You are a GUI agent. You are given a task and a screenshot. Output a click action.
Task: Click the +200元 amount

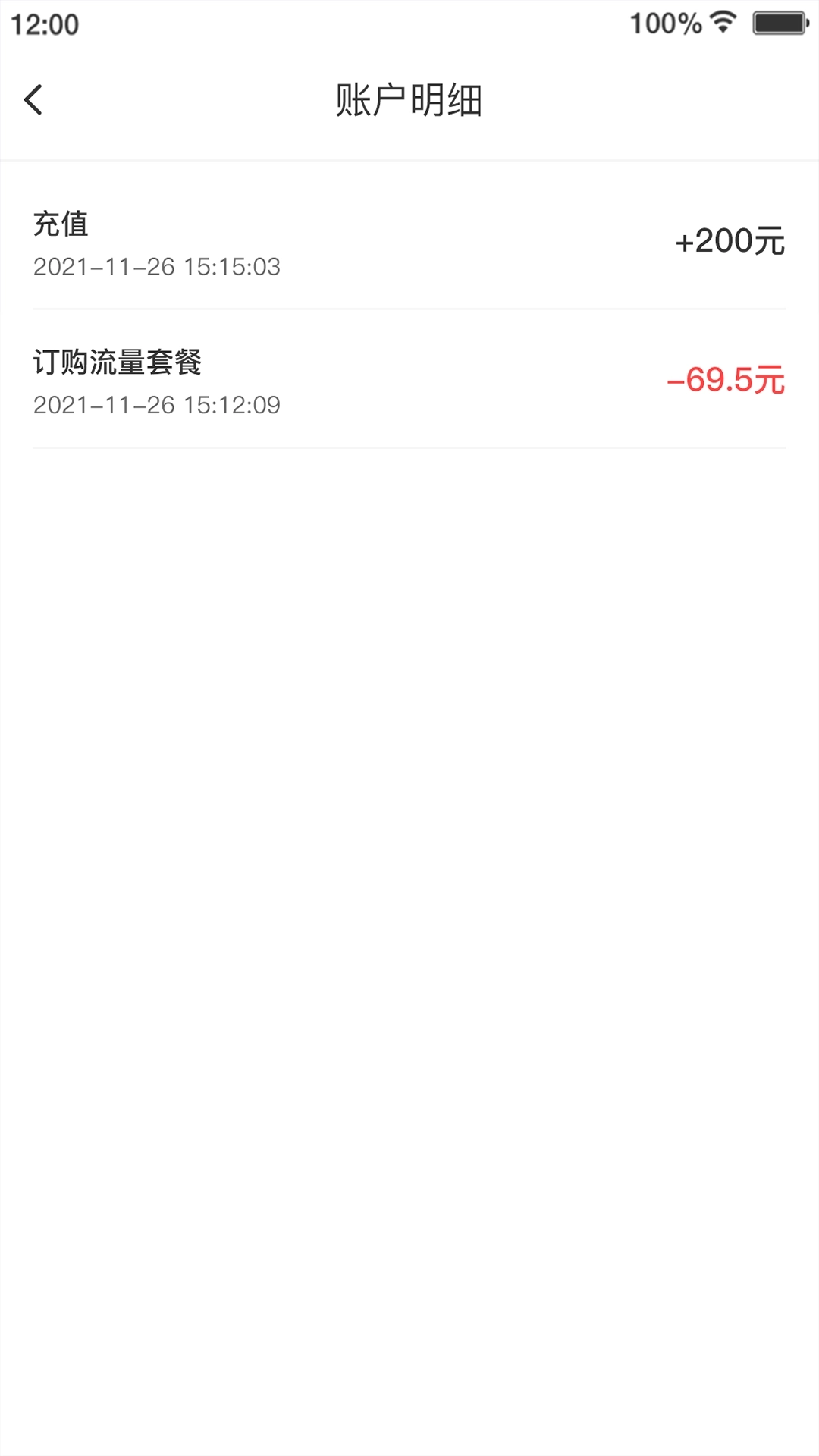[x=729, y=241]
